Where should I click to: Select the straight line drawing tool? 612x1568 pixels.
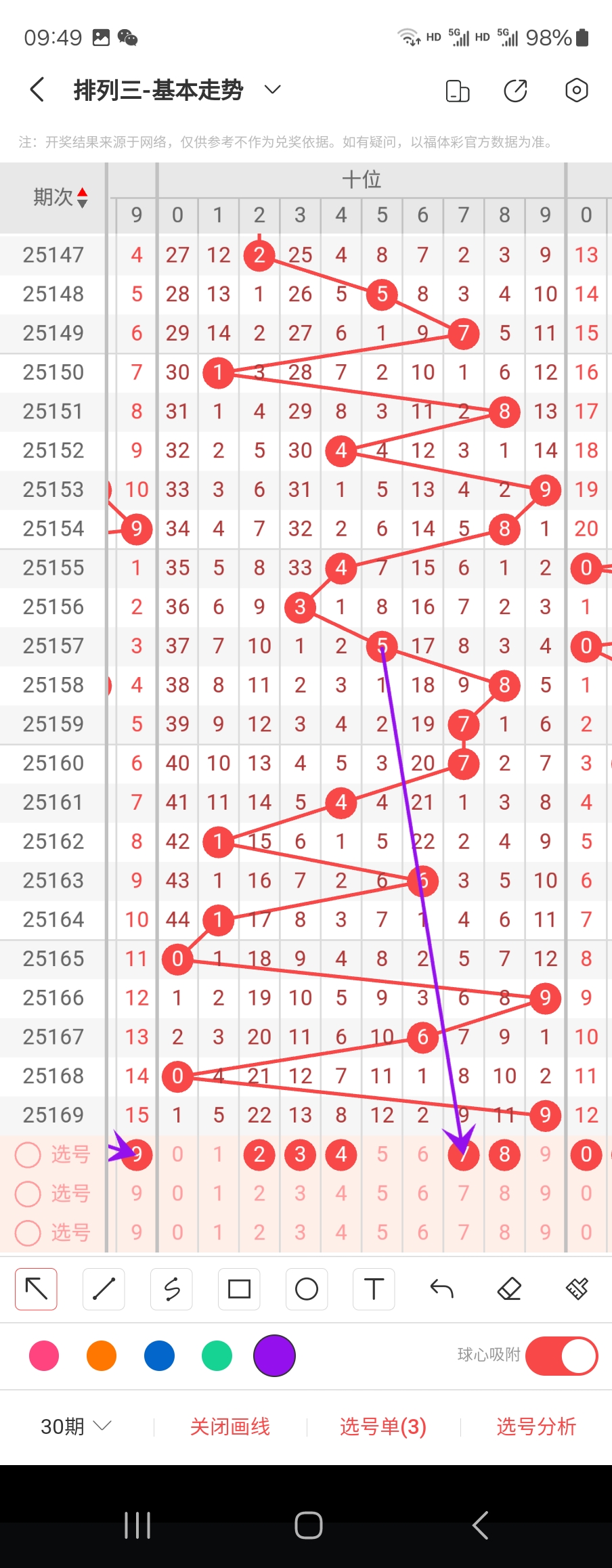pos(104,1288)
